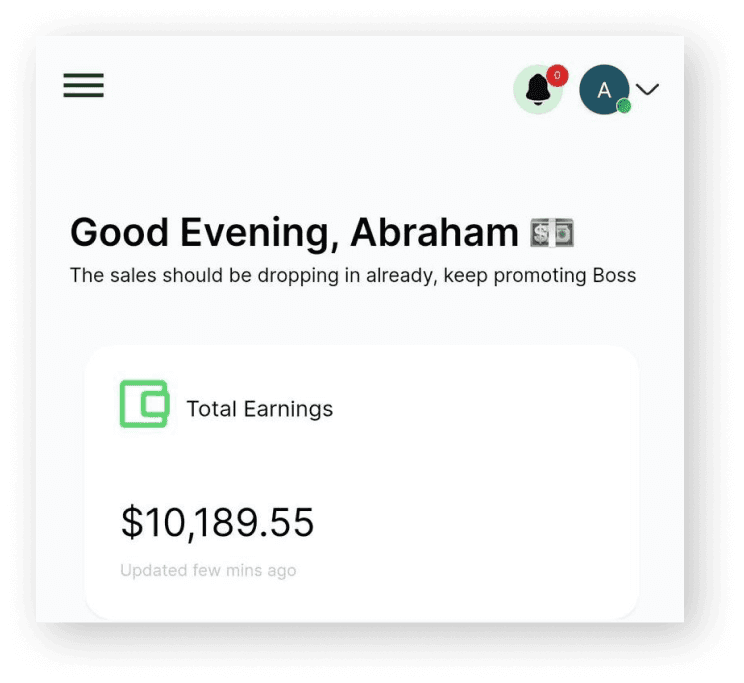Open the notifications bell
Screen dimensions: 744x683
tap(538, 90)
